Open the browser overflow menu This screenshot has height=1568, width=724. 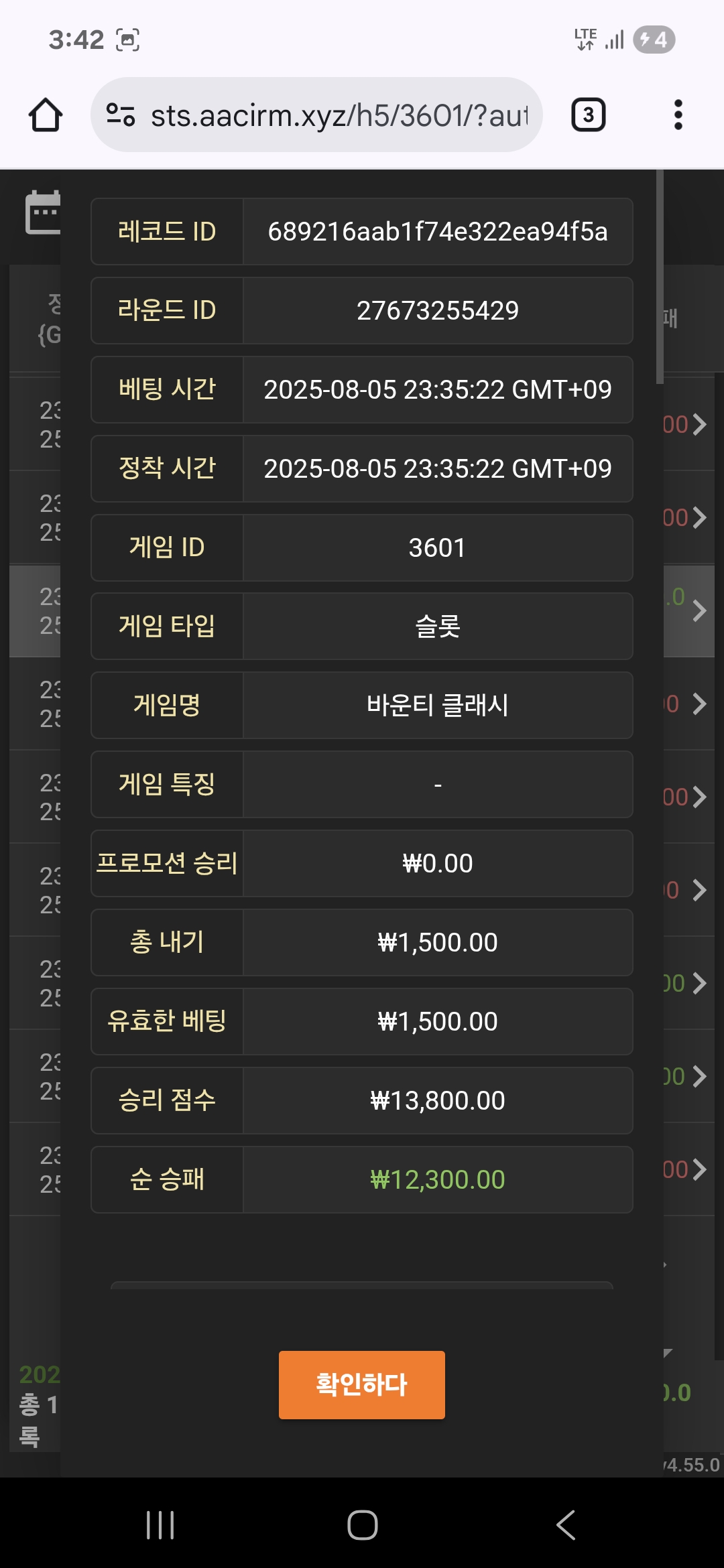[678, 115]
